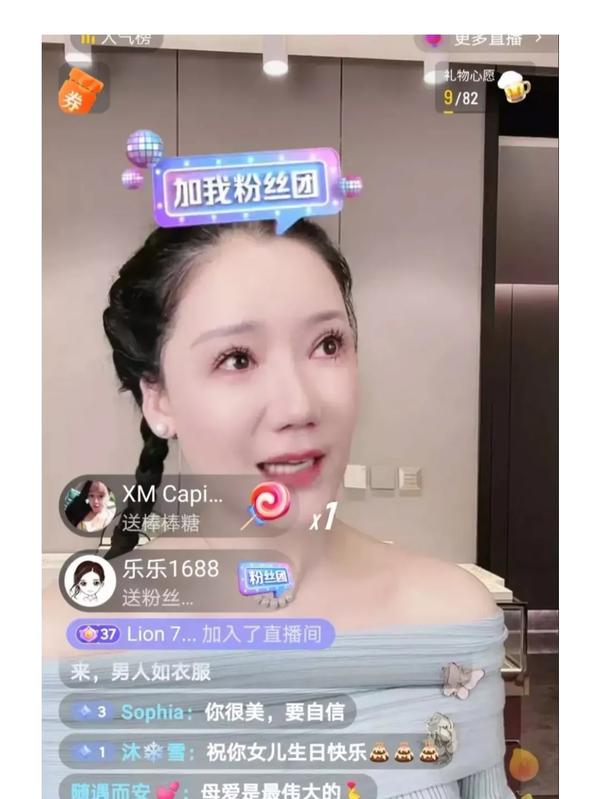Open XM Capi's avatar in gift notification

(91, 505)
